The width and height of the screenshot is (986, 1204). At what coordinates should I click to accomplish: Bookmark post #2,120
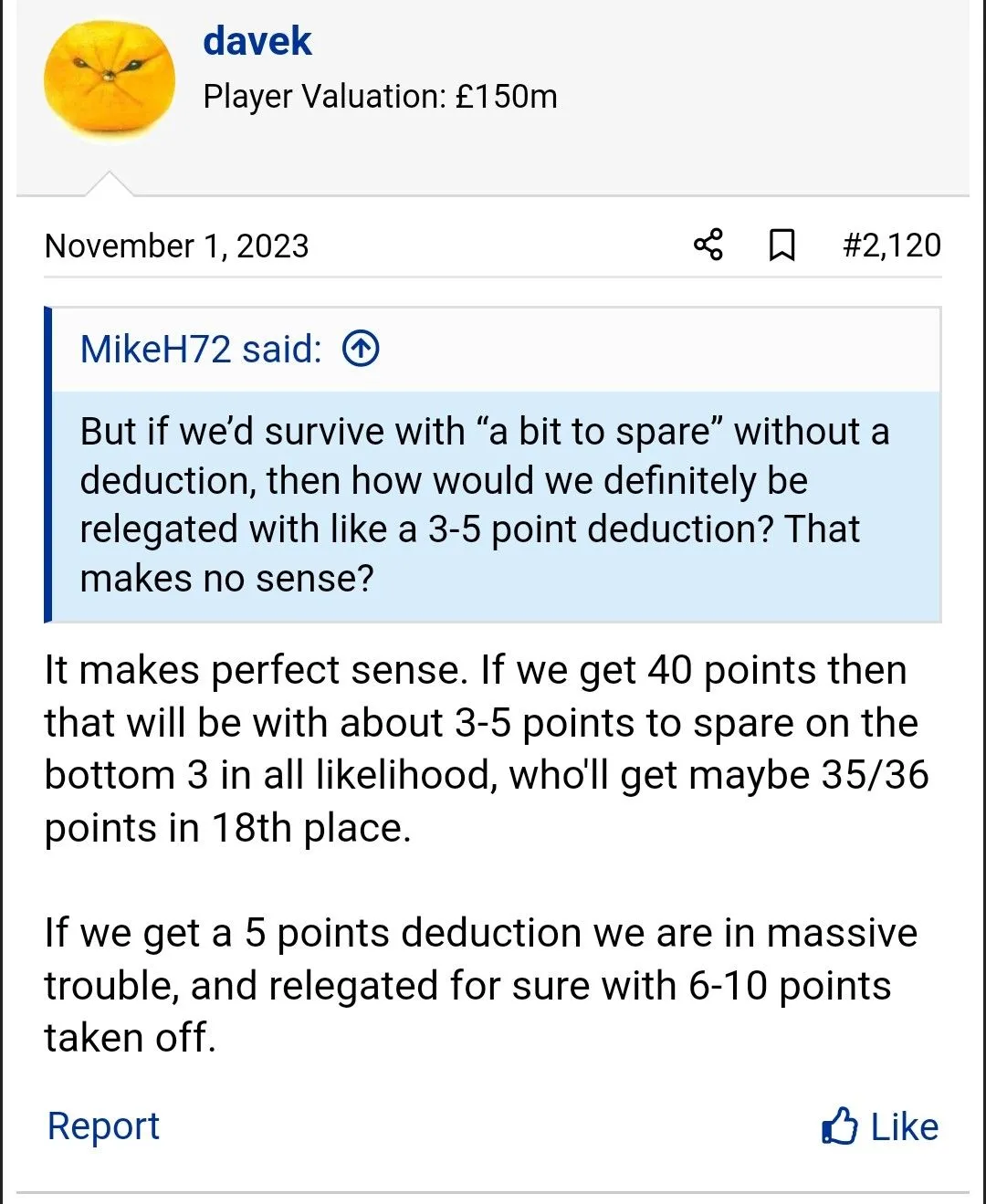(x=781, y=245)
